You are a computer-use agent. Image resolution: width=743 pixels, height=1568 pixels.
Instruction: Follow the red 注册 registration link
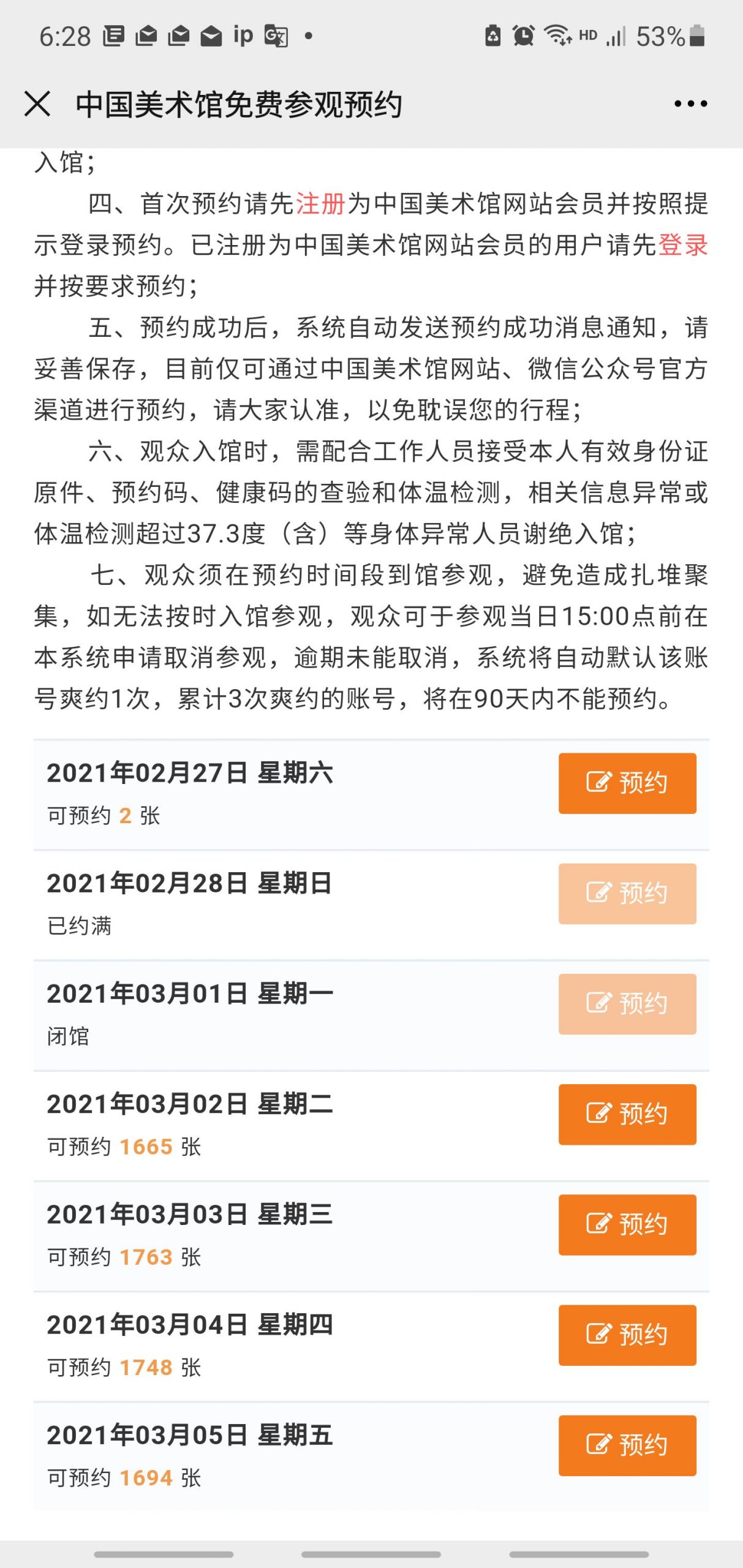click(320, 204)
